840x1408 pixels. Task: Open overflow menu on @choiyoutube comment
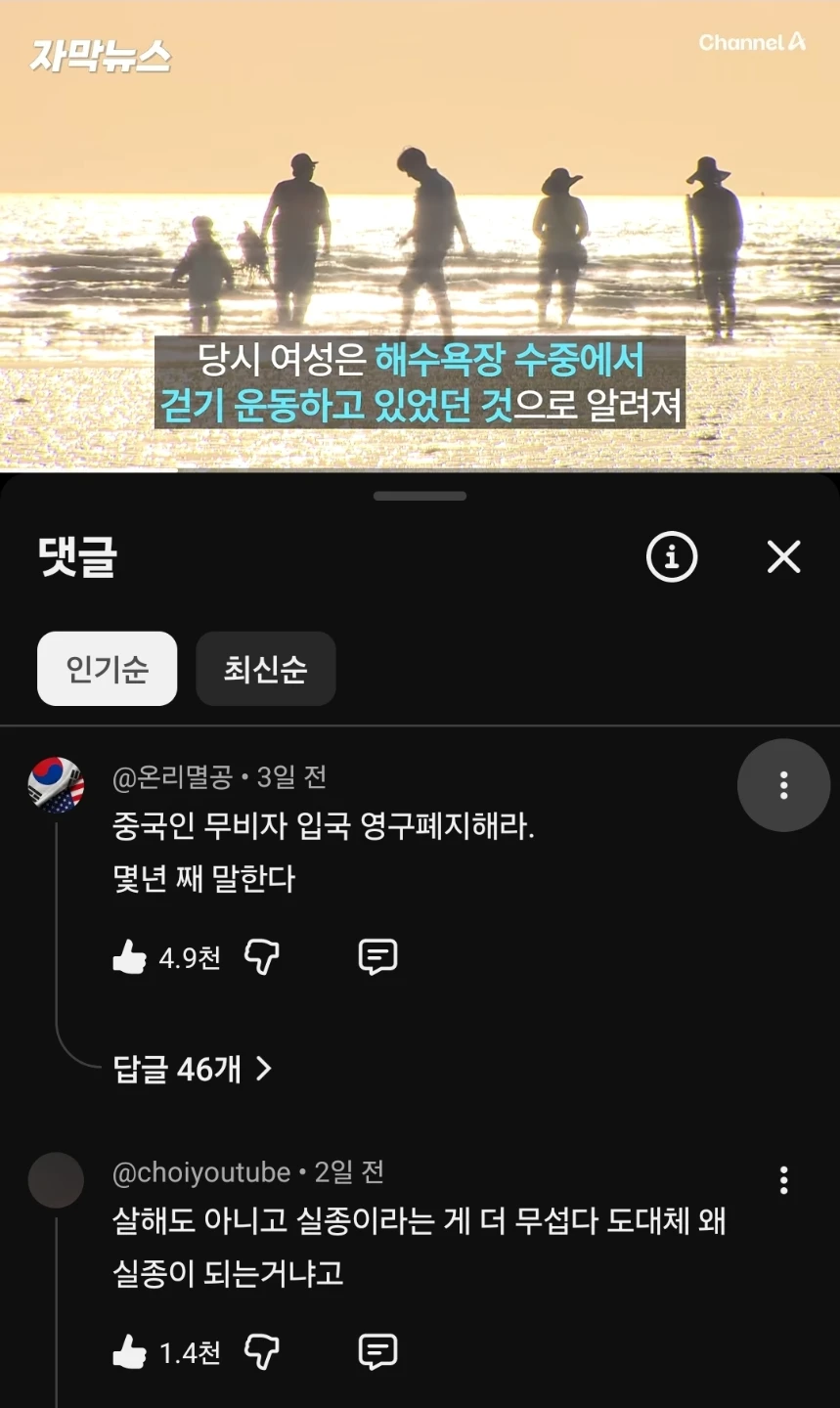pyautogui.click(x=783, y=1180)
